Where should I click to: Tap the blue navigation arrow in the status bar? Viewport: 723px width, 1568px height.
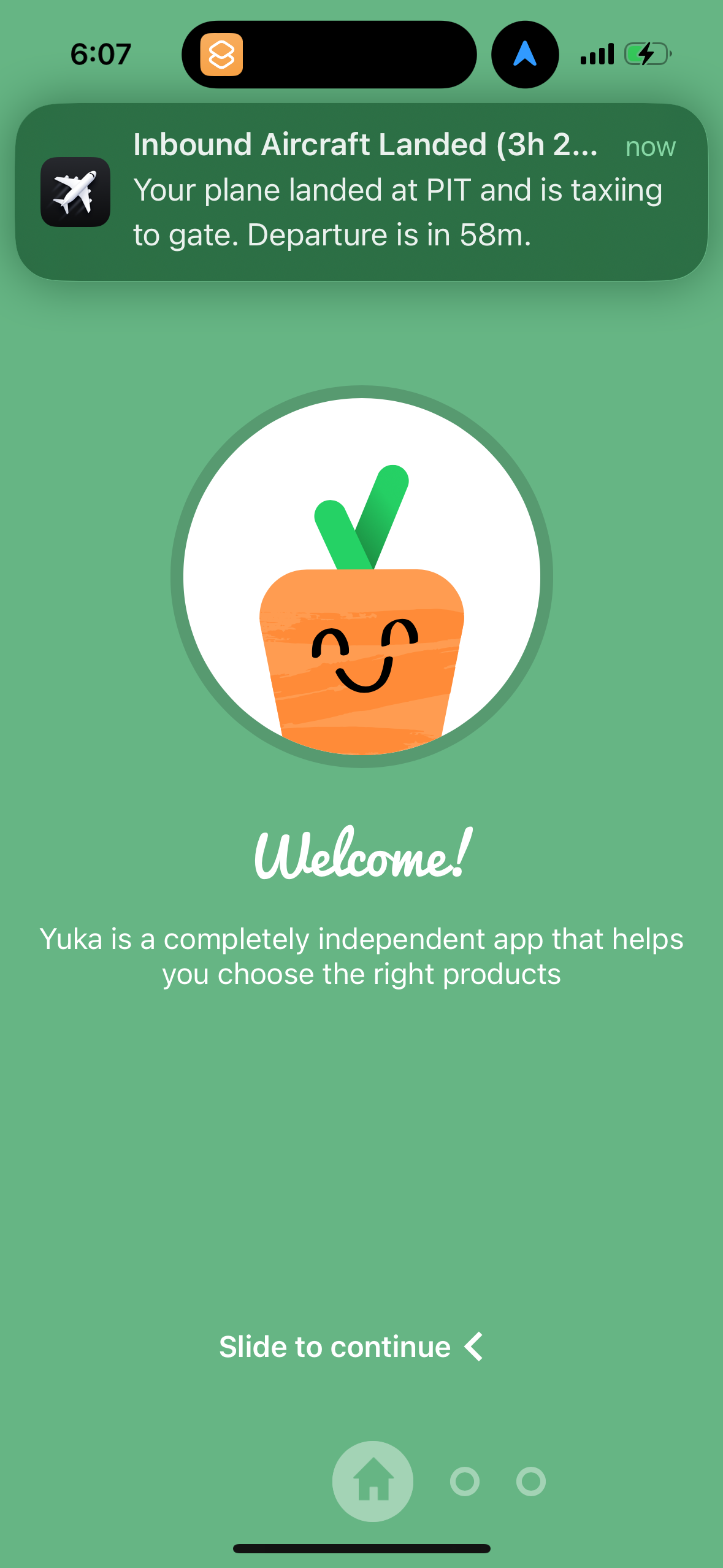tap(524, 55)
